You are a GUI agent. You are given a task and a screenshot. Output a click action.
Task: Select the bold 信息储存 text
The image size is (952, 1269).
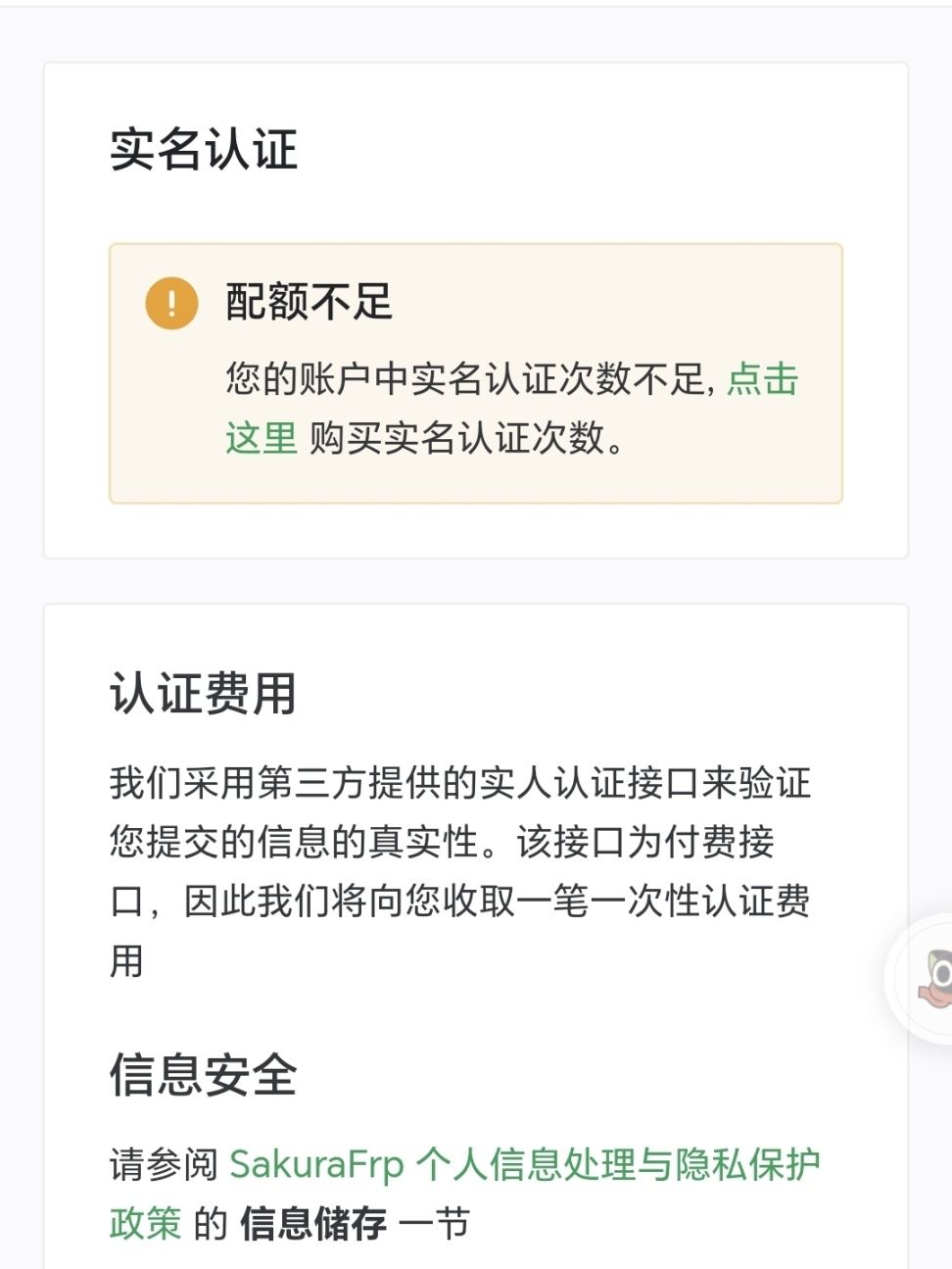[313, 1225]
